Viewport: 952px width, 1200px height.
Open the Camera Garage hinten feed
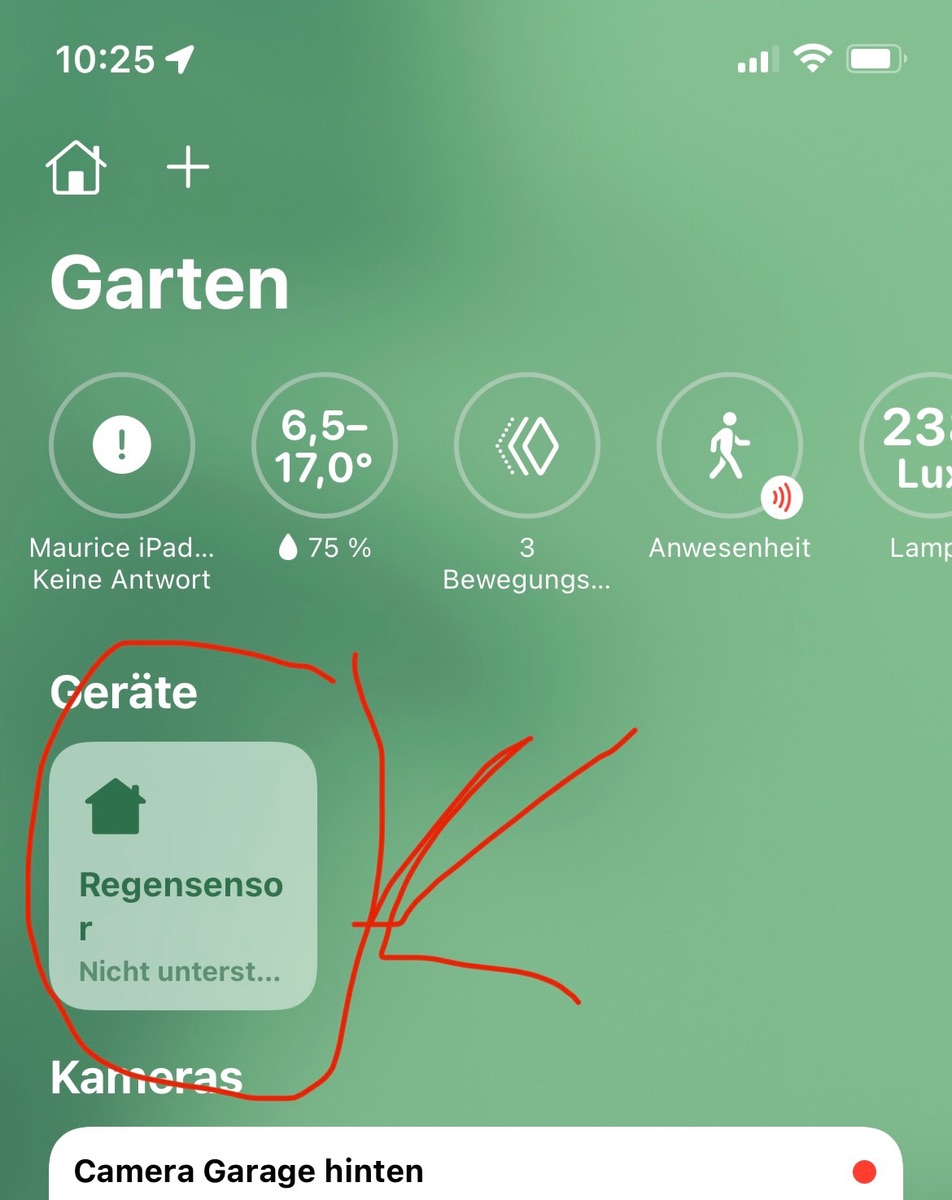click(475, 1170)
